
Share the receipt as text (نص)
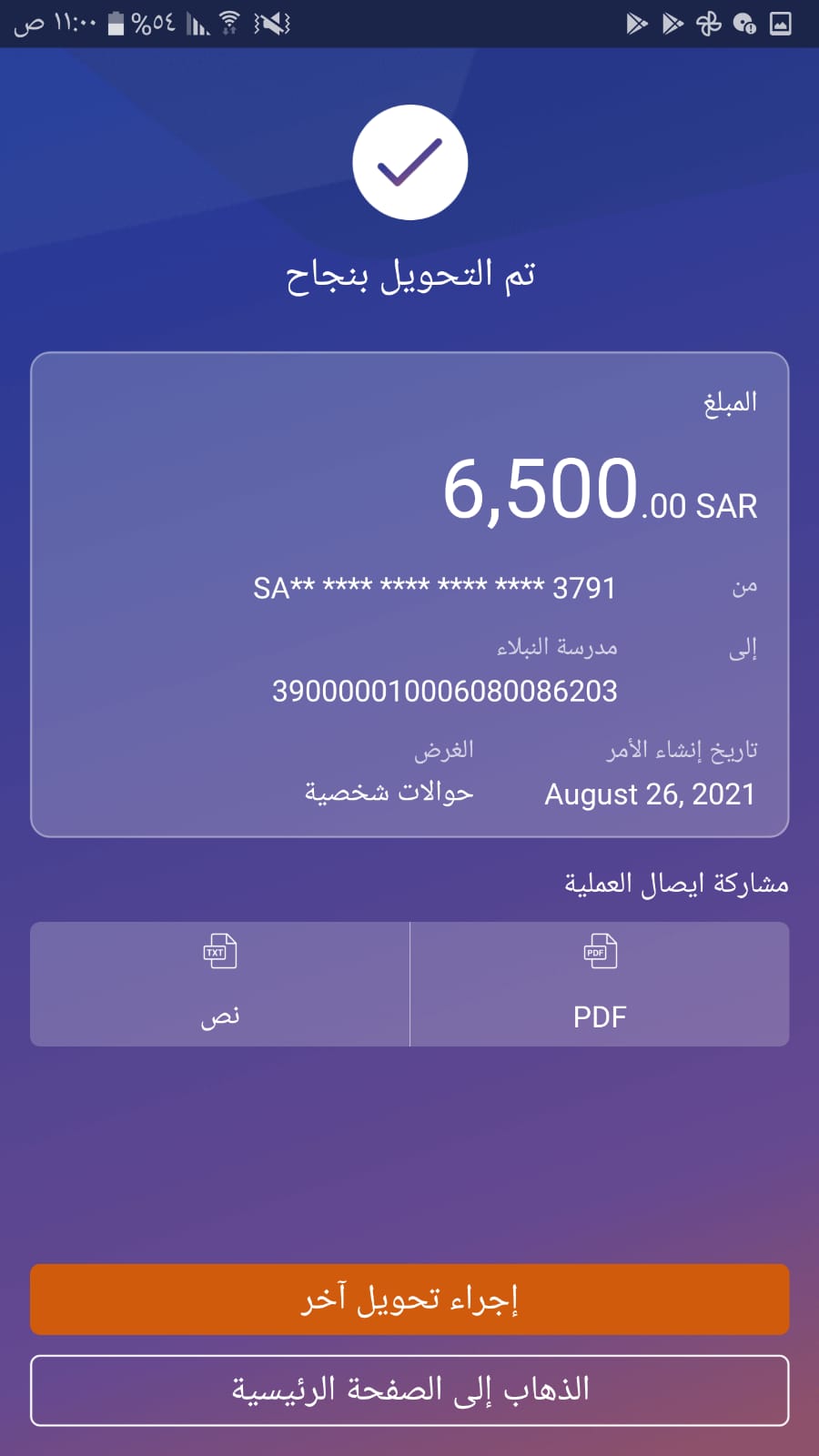tap(220, 984)
